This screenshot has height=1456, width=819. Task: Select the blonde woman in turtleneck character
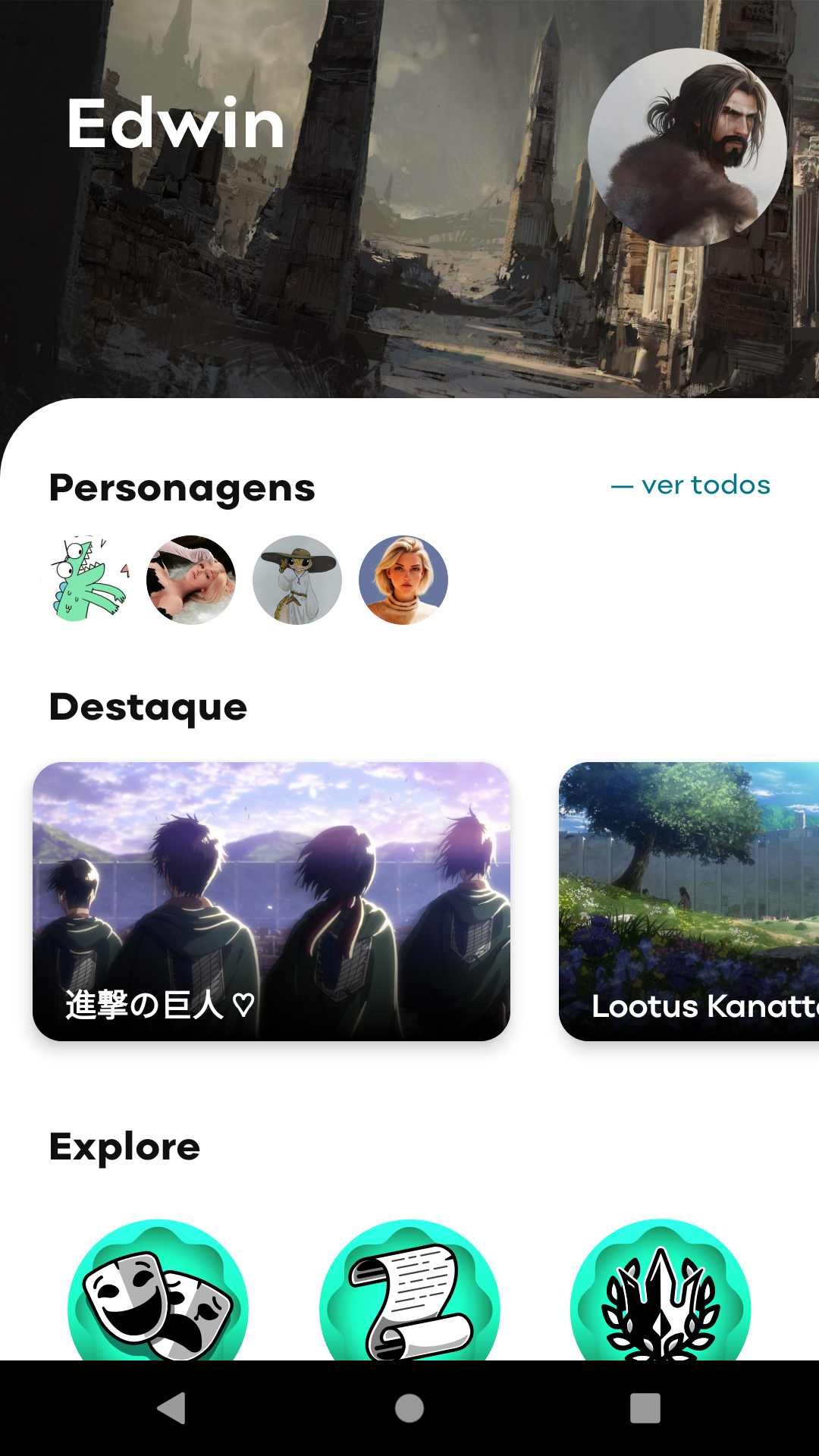pos(403,580)
